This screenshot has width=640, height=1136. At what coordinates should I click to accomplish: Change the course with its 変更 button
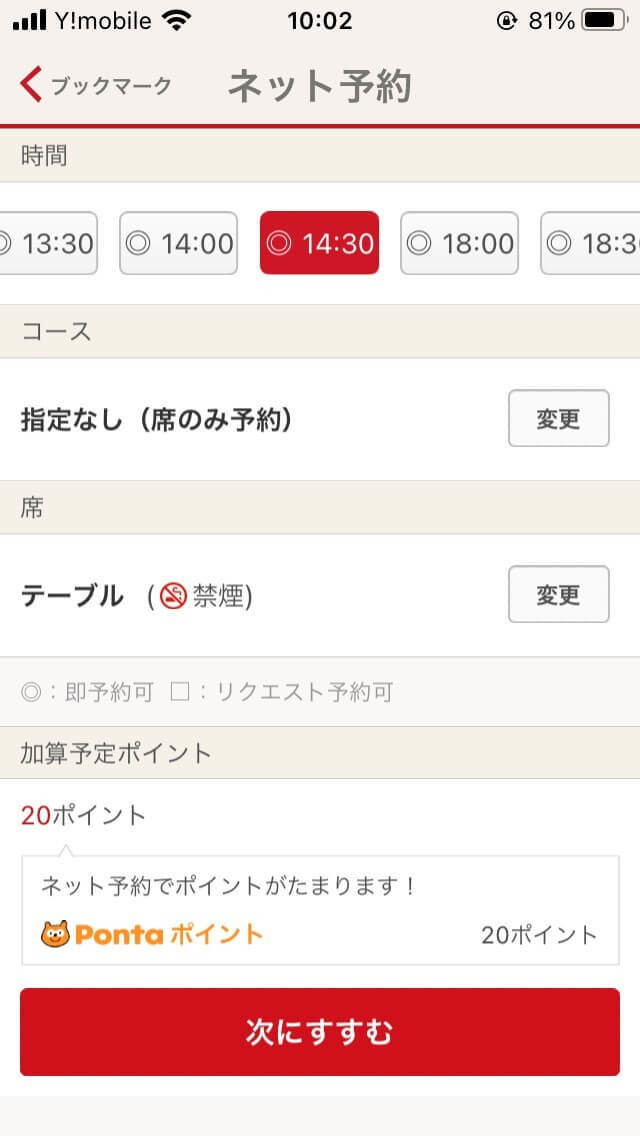point(558,418)
